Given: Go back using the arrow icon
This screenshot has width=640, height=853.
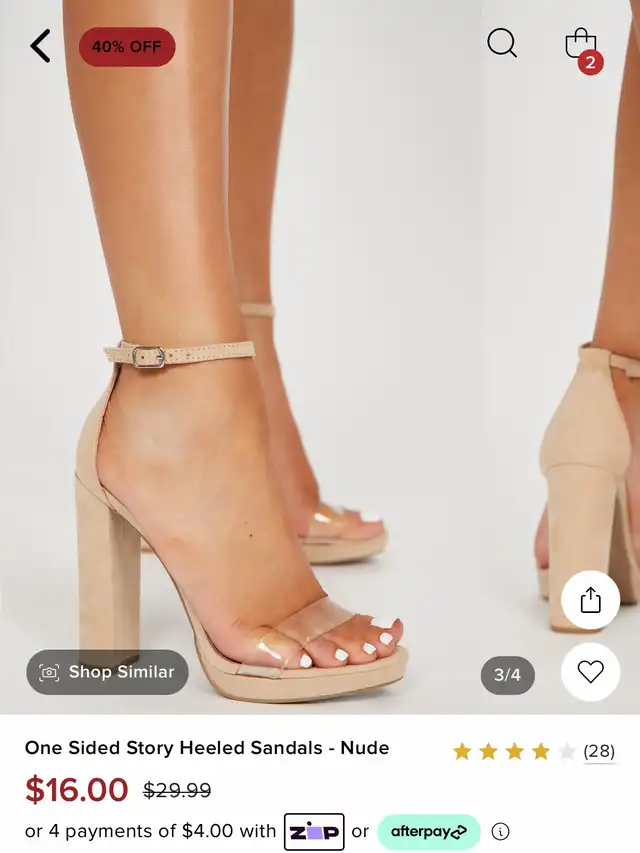Looking at the screenshot, I should 40,46.
